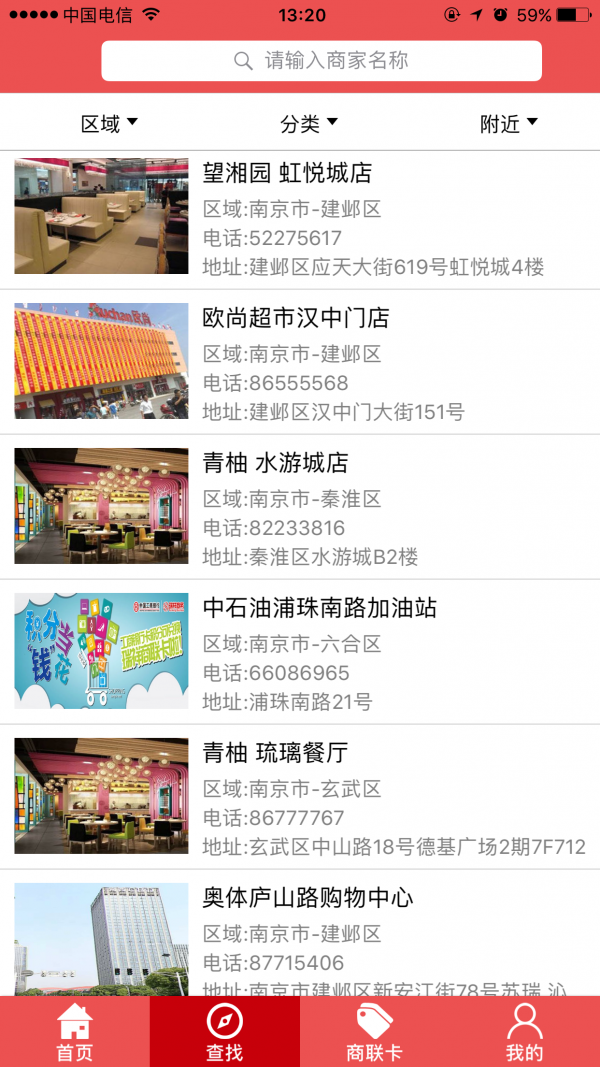
Task: Open the 欧尚超市汉中门店 listing
Action: pos(300,362)
